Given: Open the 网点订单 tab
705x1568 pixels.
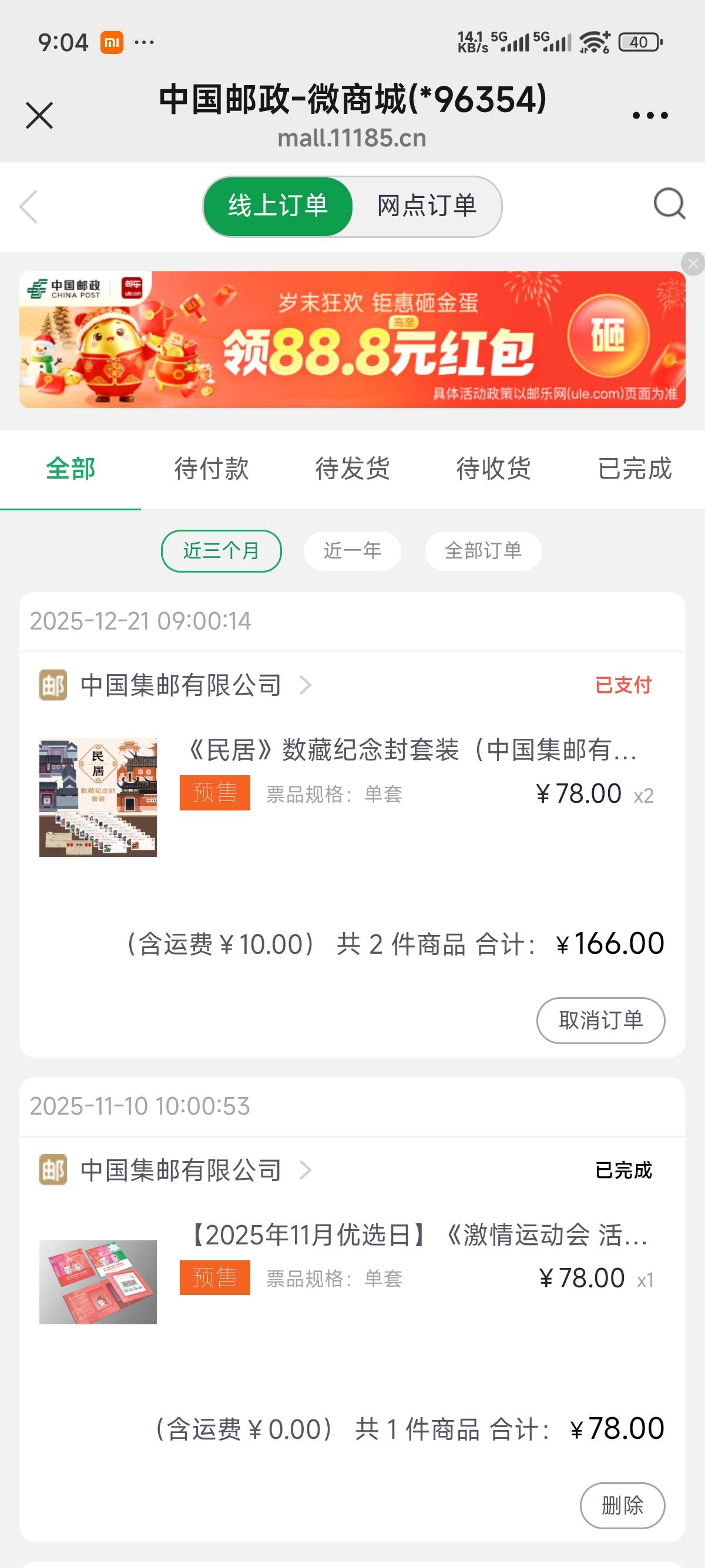Looking at the screenshot, I should (427, 206).
